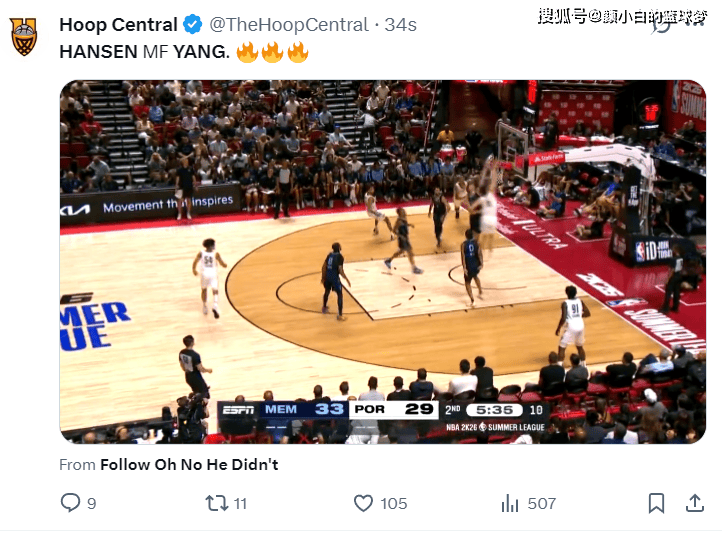
Task: Share the Hoop Central post
Action: pyautogui.click(x=694, y=503)
